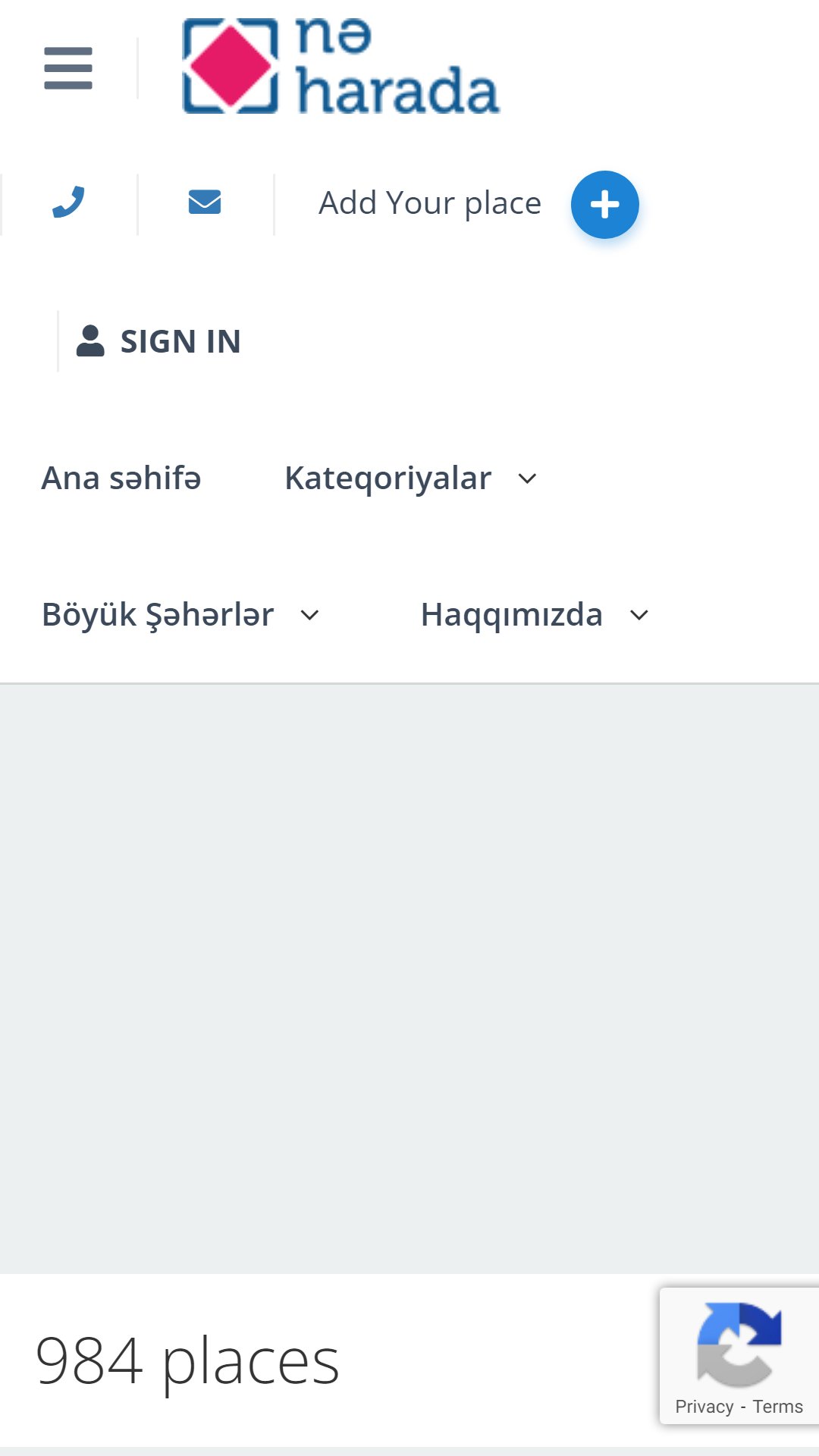This screenshot has height=1456, width=819.
Task: Expand the Kateqoriyalar dropdown
Action: 411,479
